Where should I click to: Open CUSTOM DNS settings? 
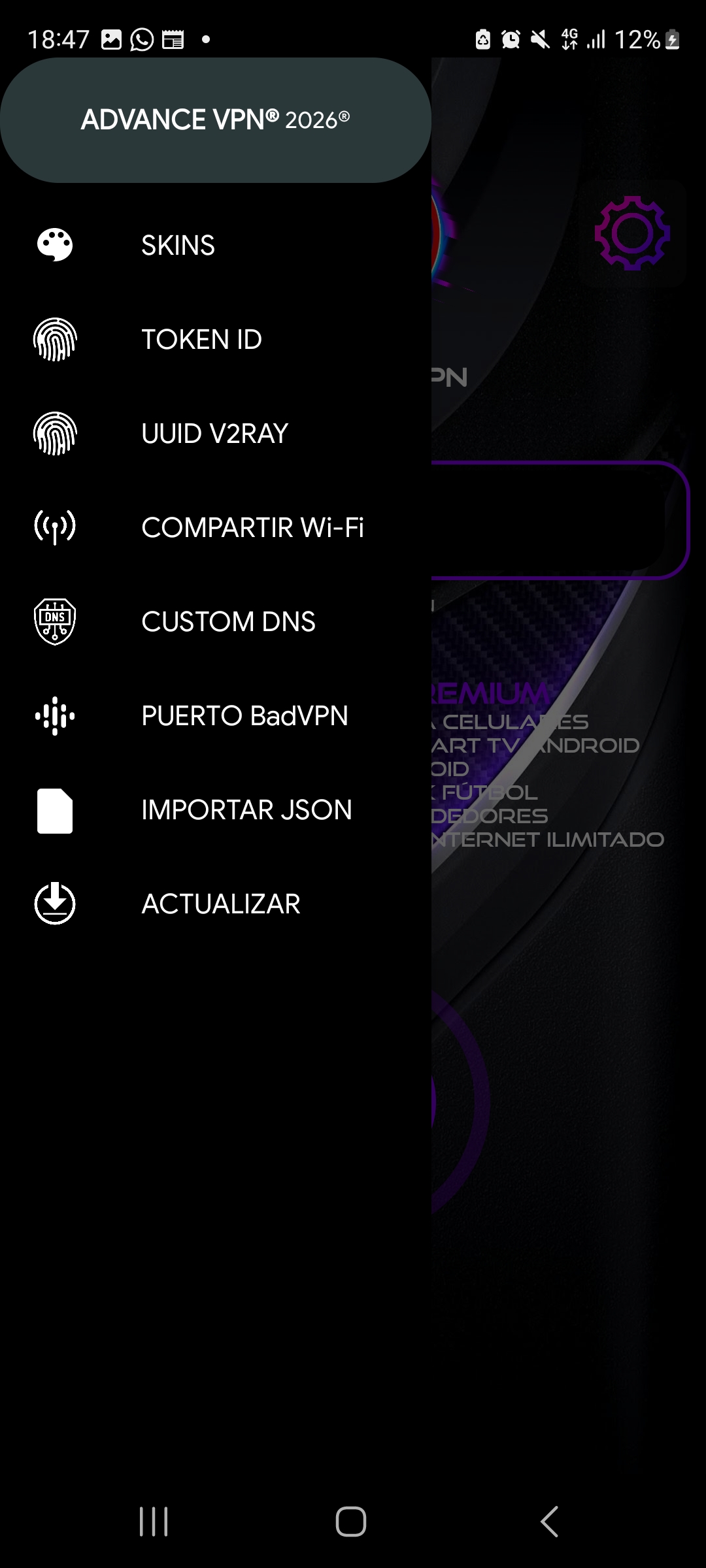coord(216,621)
